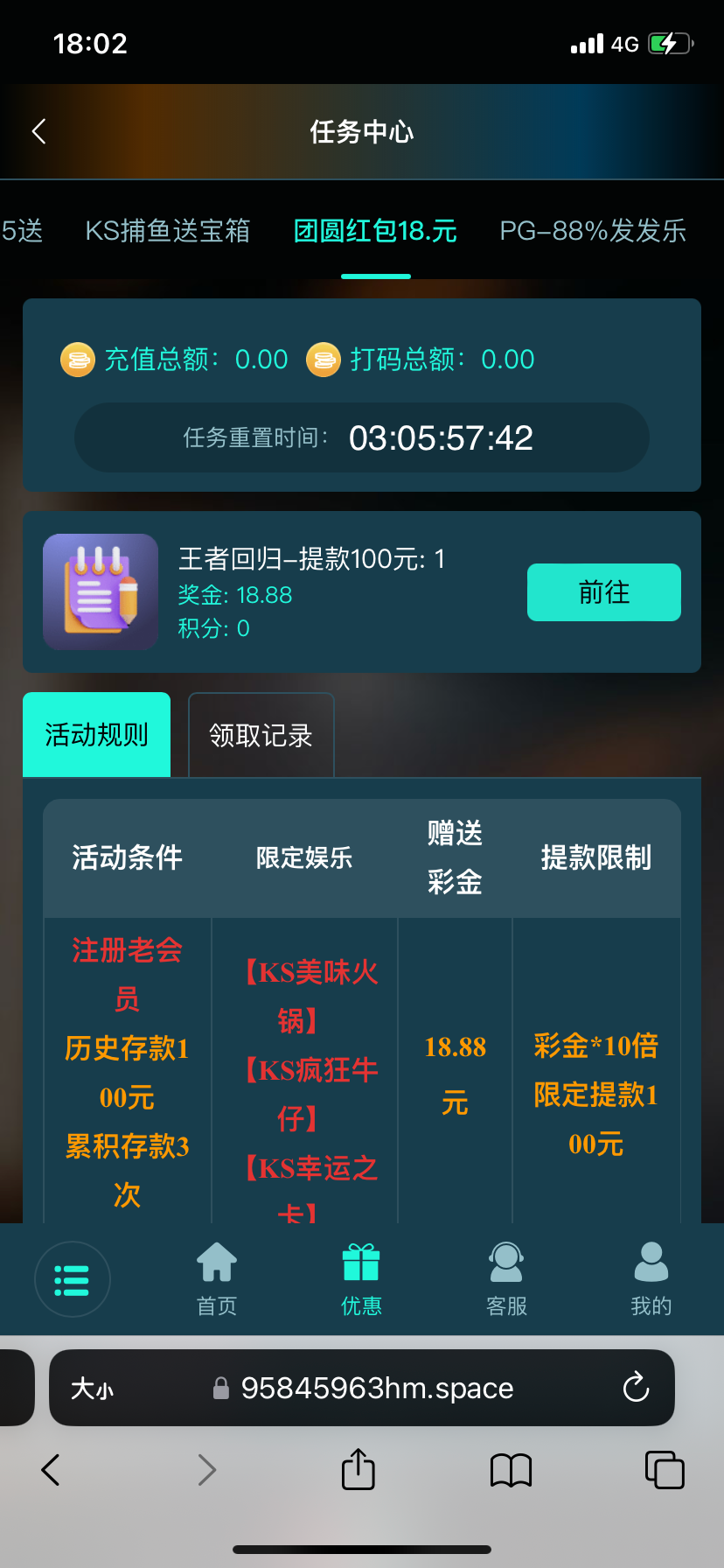Open the 优惠 tab
This screenshot has width=724, height=1568.
click(361, 1279)
